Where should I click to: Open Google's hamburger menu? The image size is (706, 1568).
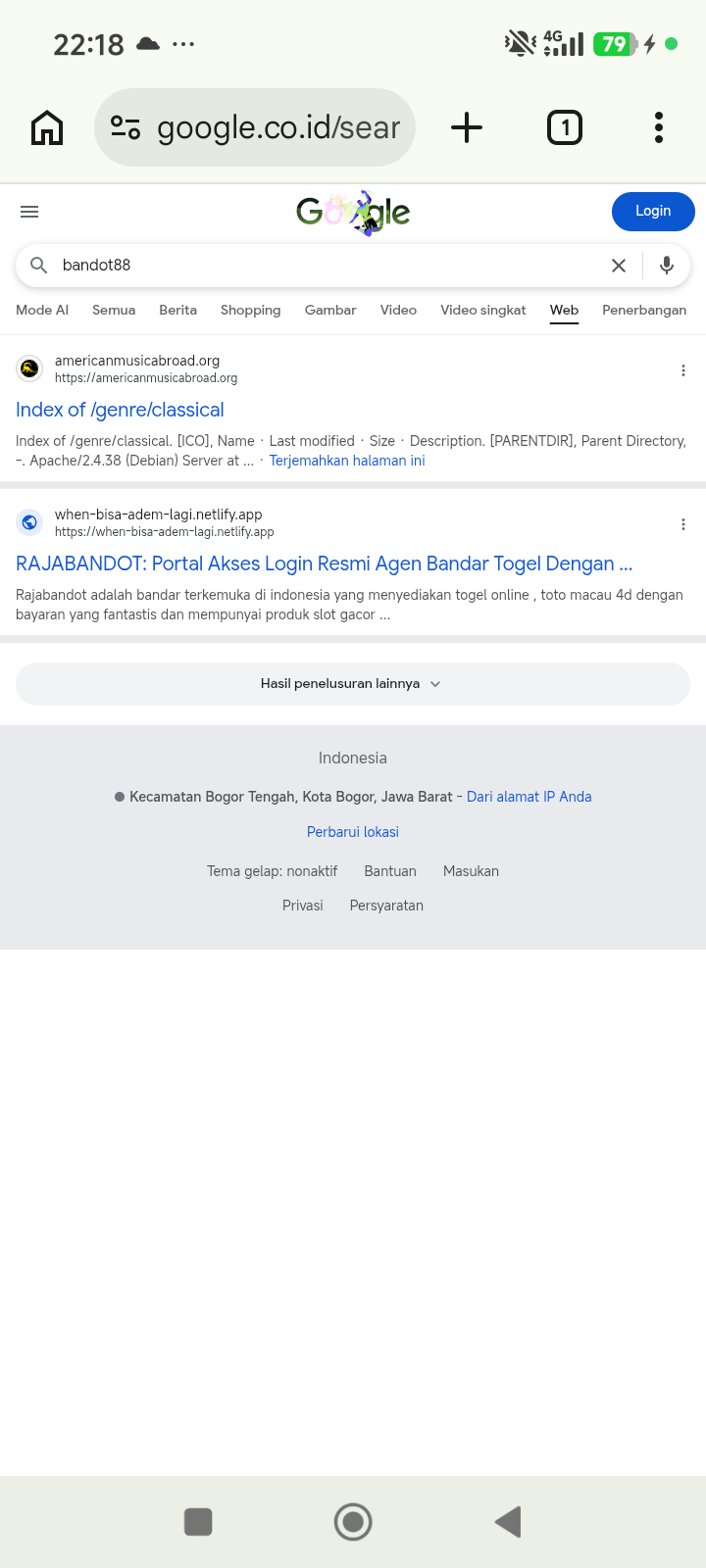[x=29, y=212]
